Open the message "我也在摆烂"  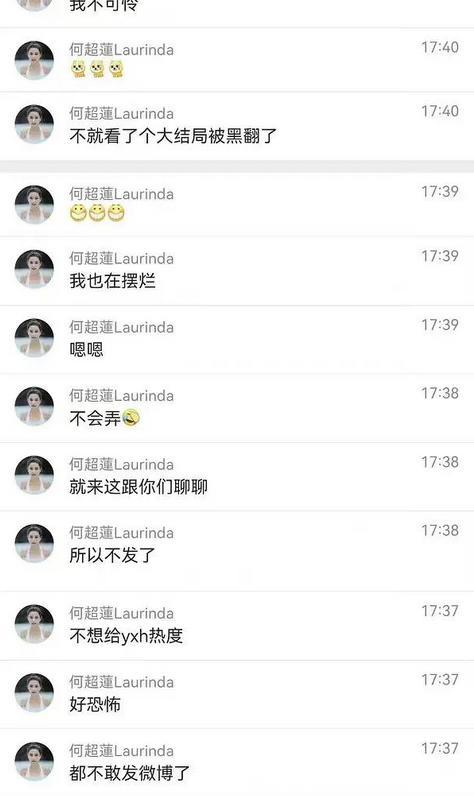[237, 271]
